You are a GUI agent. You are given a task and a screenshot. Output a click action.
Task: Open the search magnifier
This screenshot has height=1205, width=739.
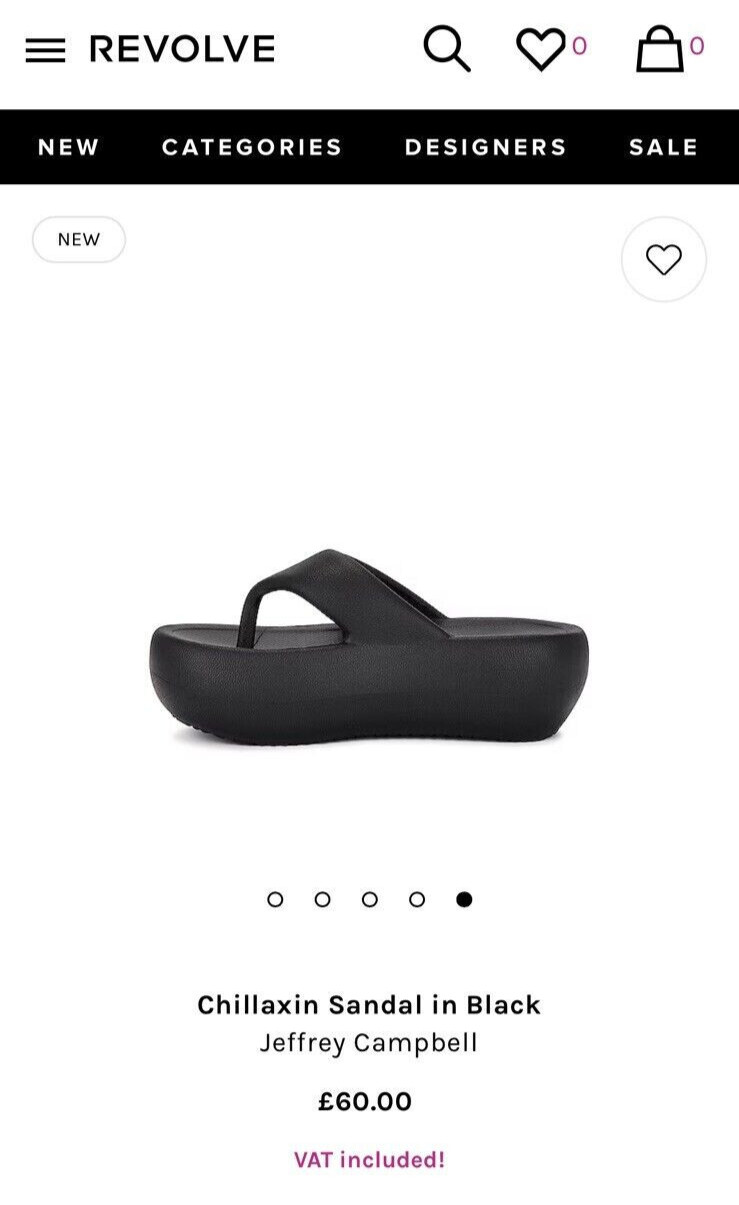point(446,49)
